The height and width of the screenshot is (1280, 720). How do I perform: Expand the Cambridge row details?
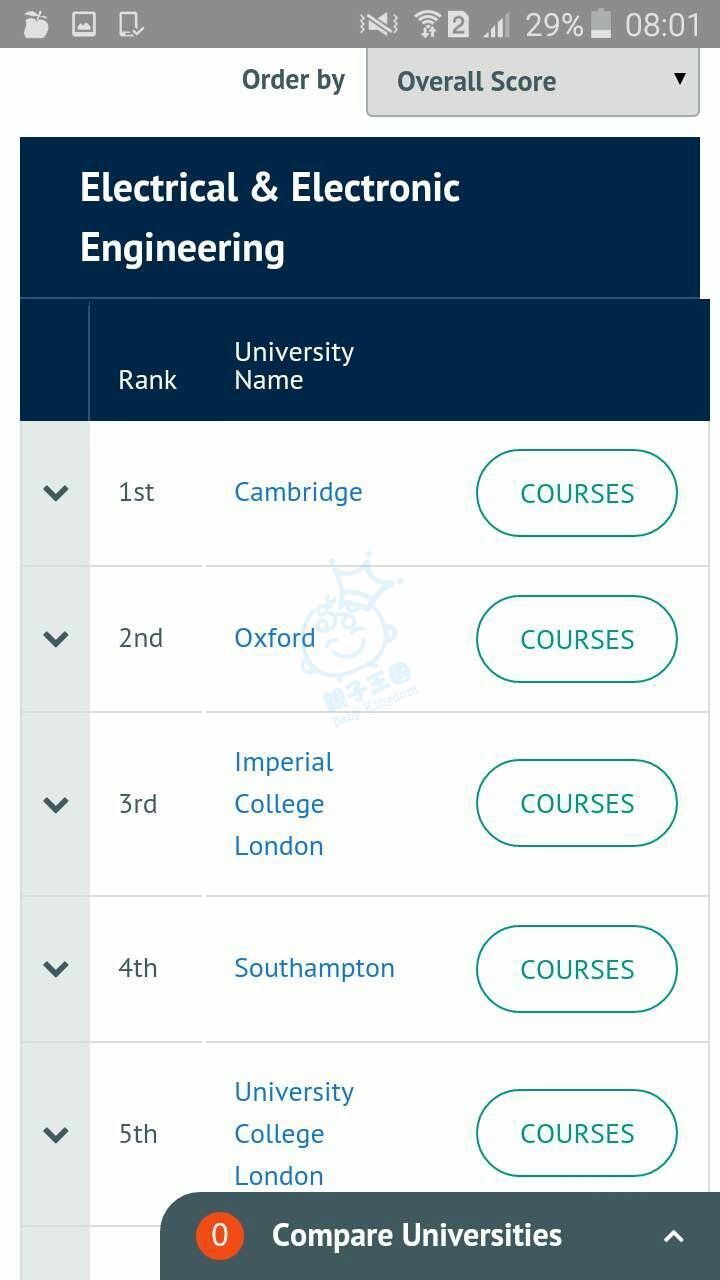coord(56,493)
